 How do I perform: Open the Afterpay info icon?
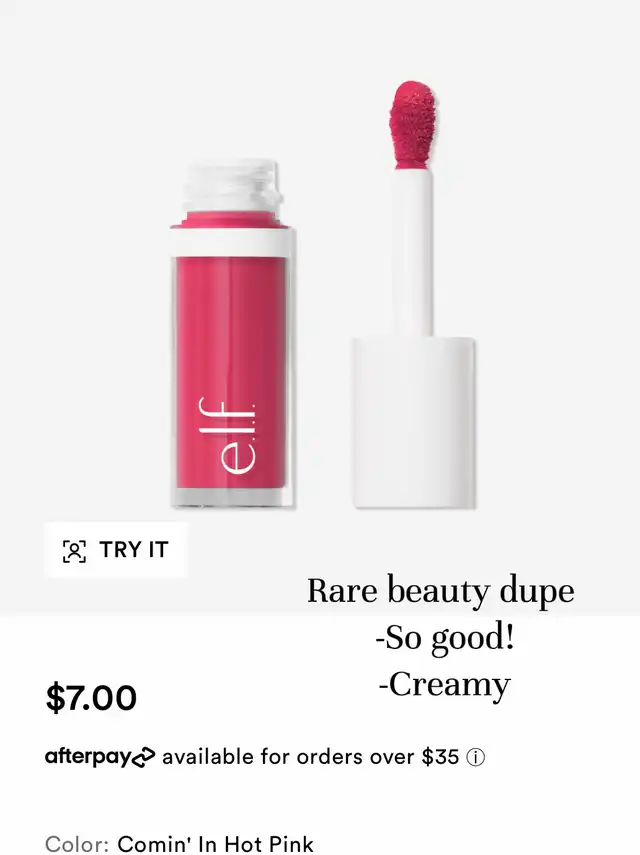tap(475, 757)
